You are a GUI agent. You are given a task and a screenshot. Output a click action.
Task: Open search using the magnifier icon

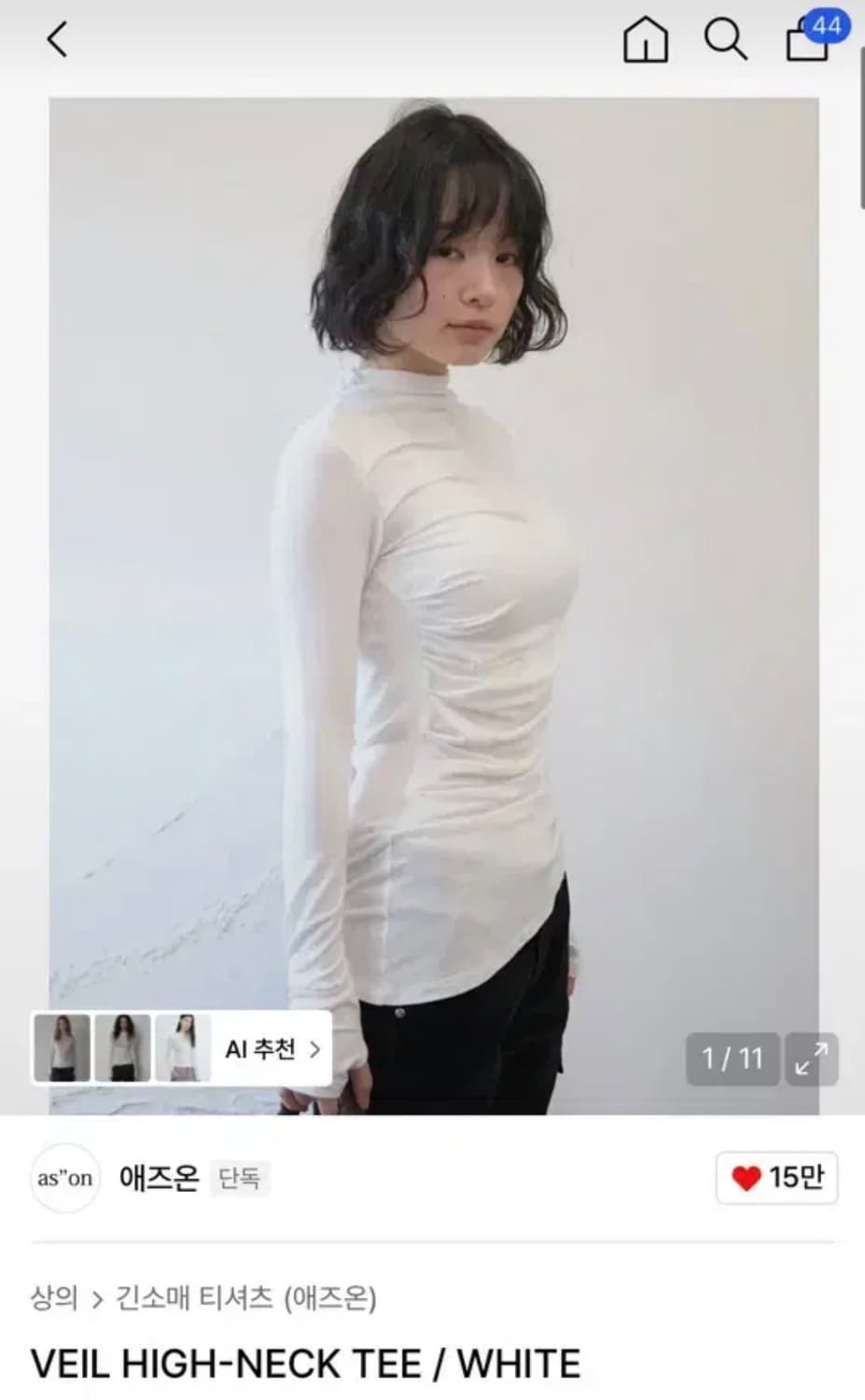point(726,41)
